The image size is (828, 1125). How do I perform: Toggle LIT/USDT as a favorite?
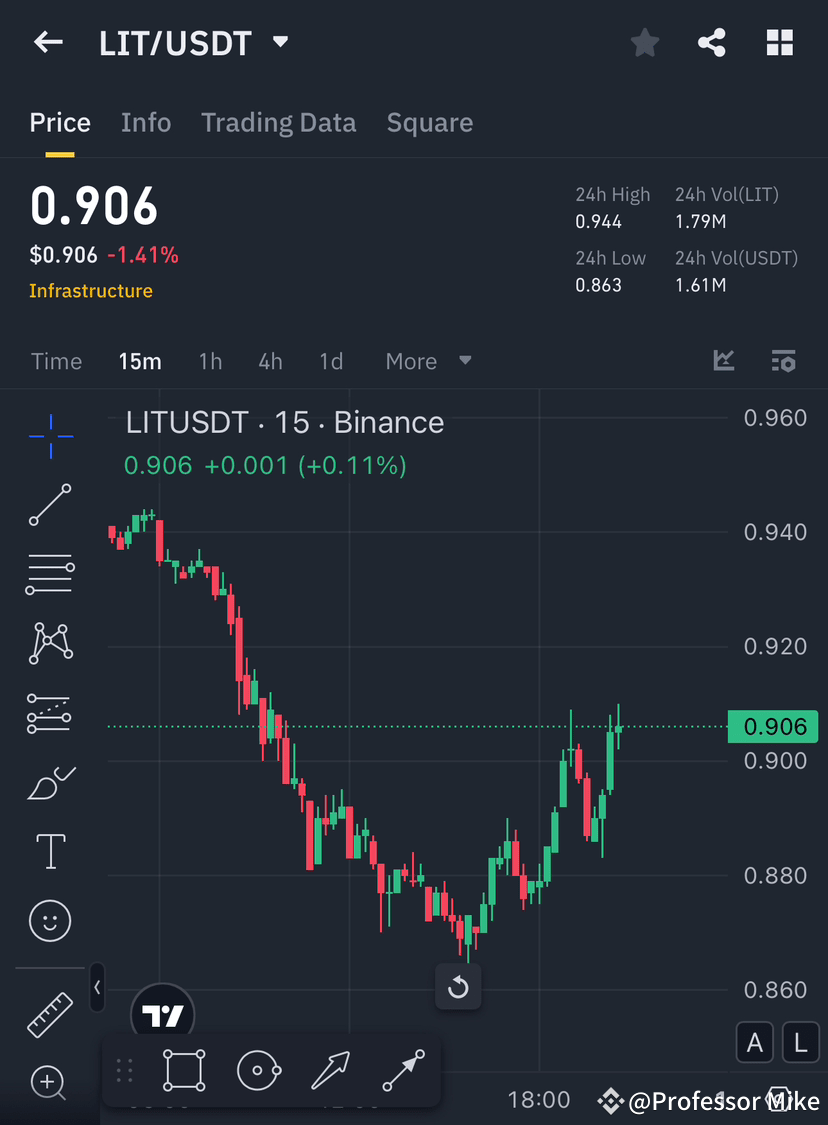pyautogui.click(x=644, y=42)
